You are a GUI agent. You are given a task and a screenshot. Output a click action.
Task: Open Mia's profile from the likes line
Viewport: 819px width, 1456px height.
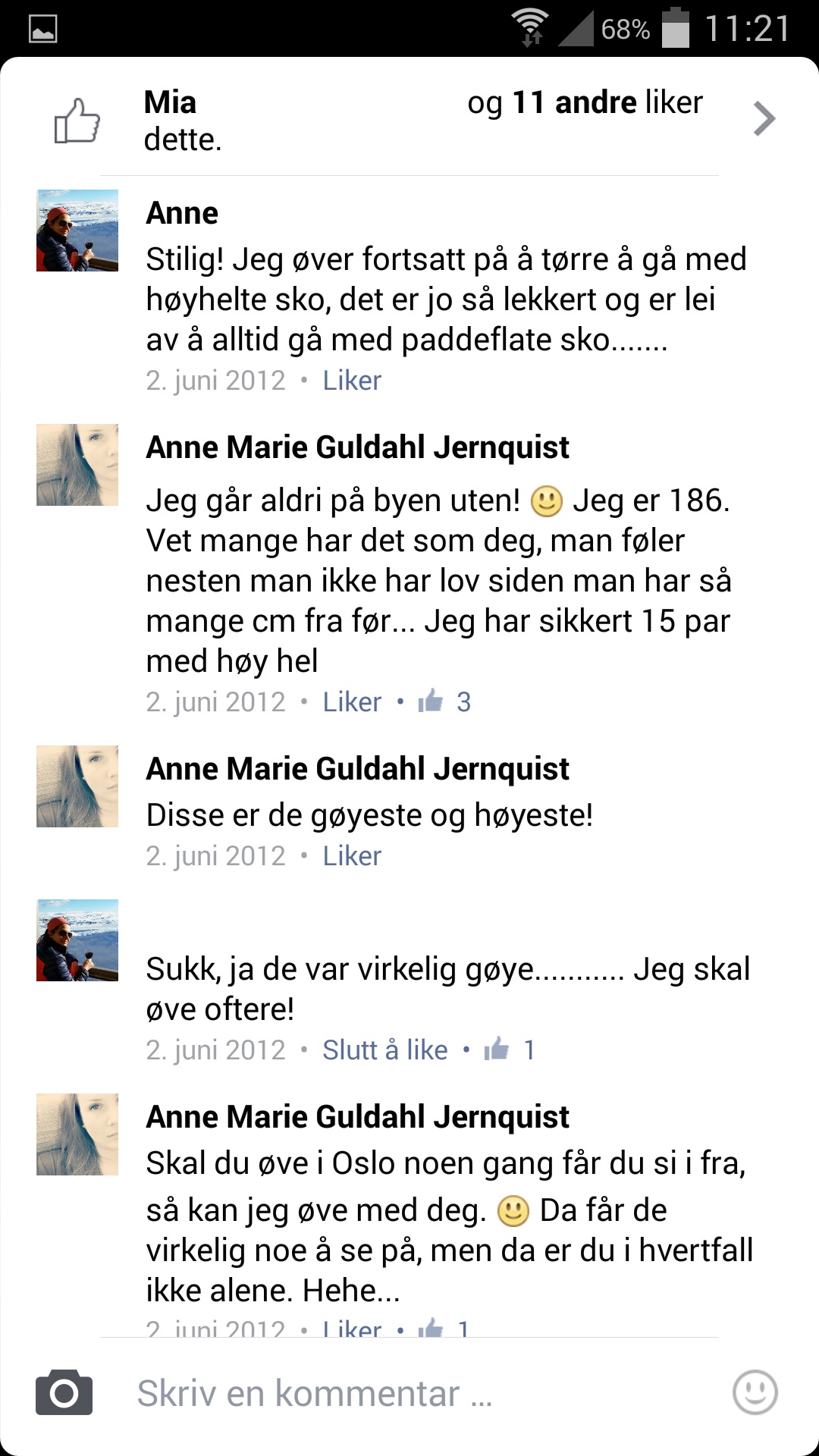[170, 102]
